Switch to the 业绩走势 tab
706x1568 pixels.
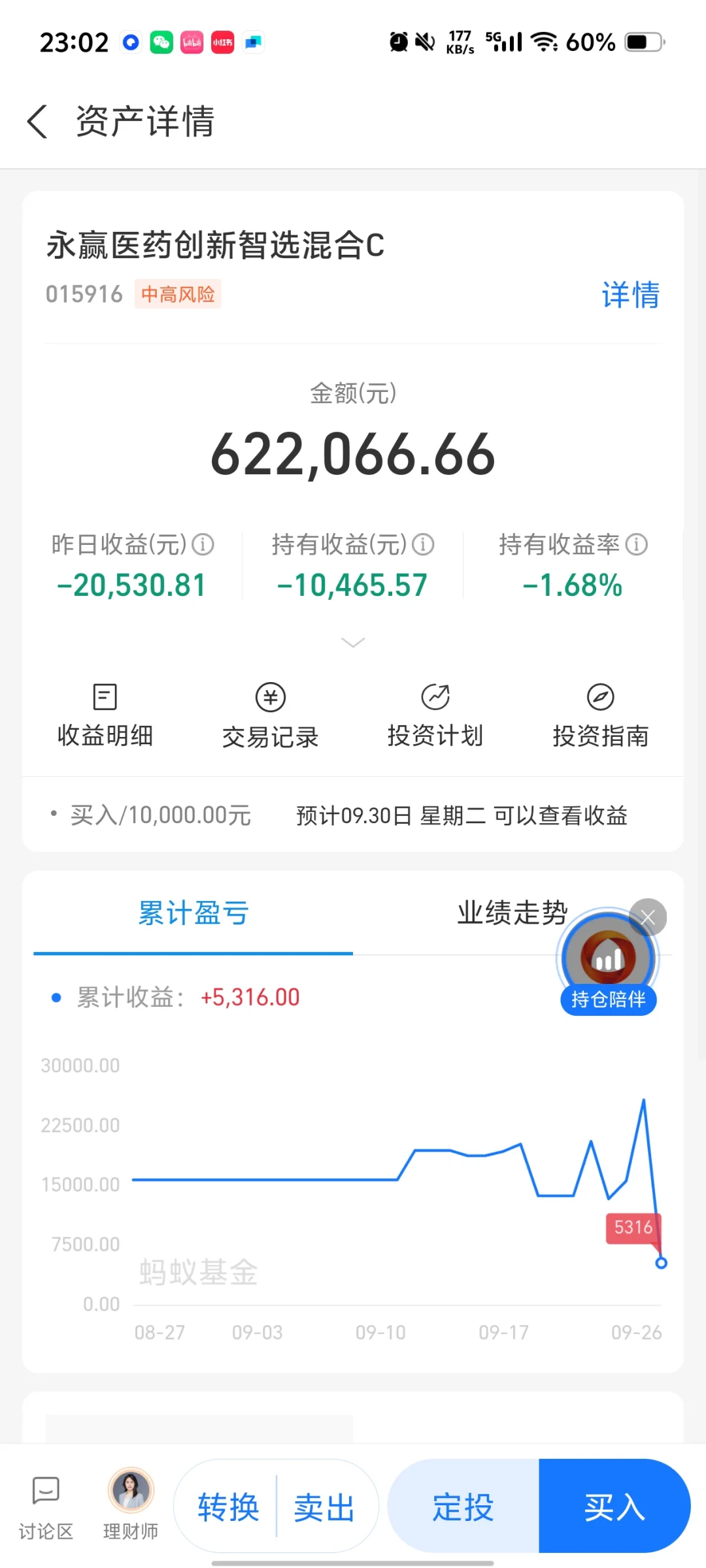(513, 913)
